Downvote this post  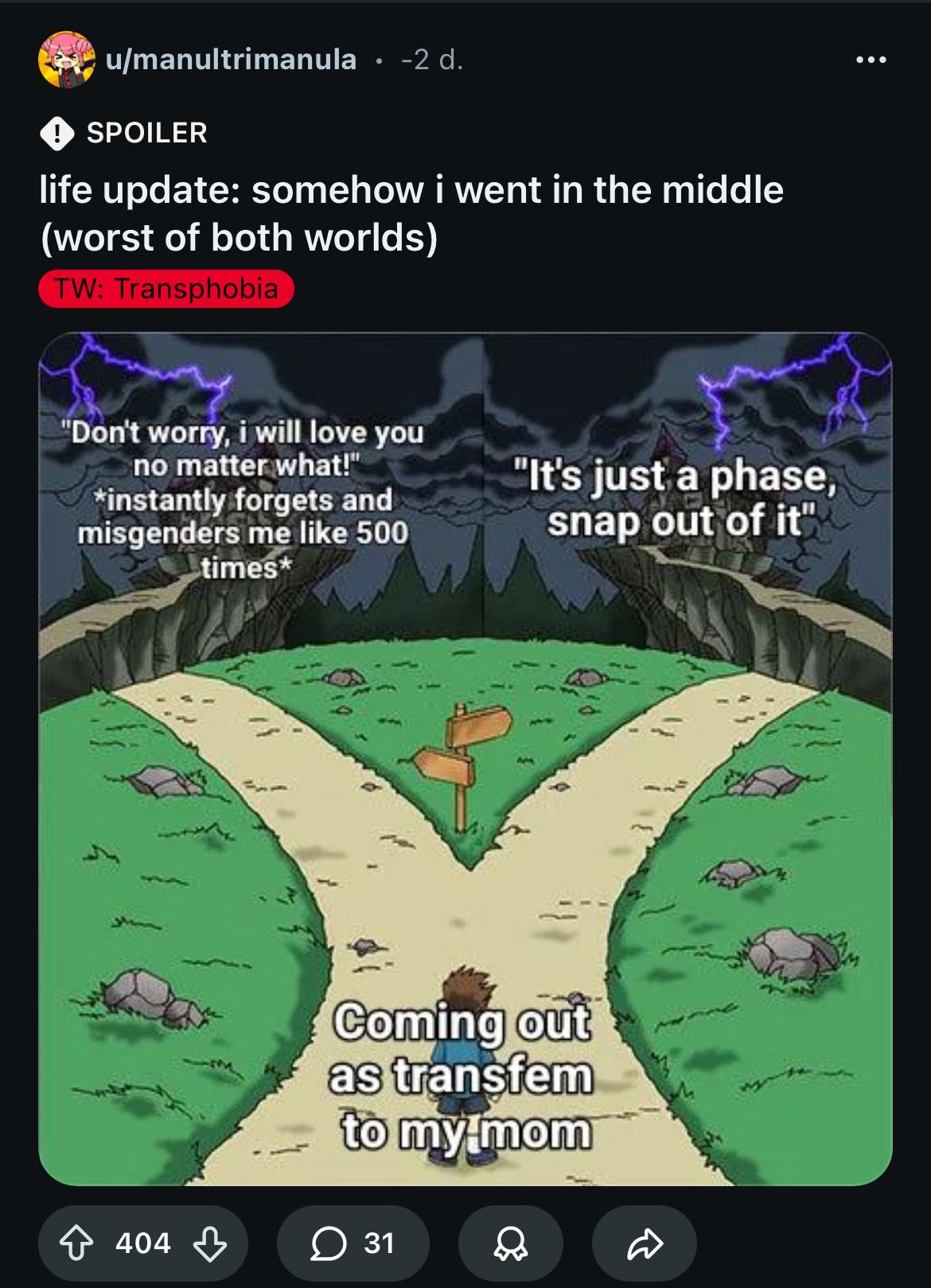(211, 1243)
